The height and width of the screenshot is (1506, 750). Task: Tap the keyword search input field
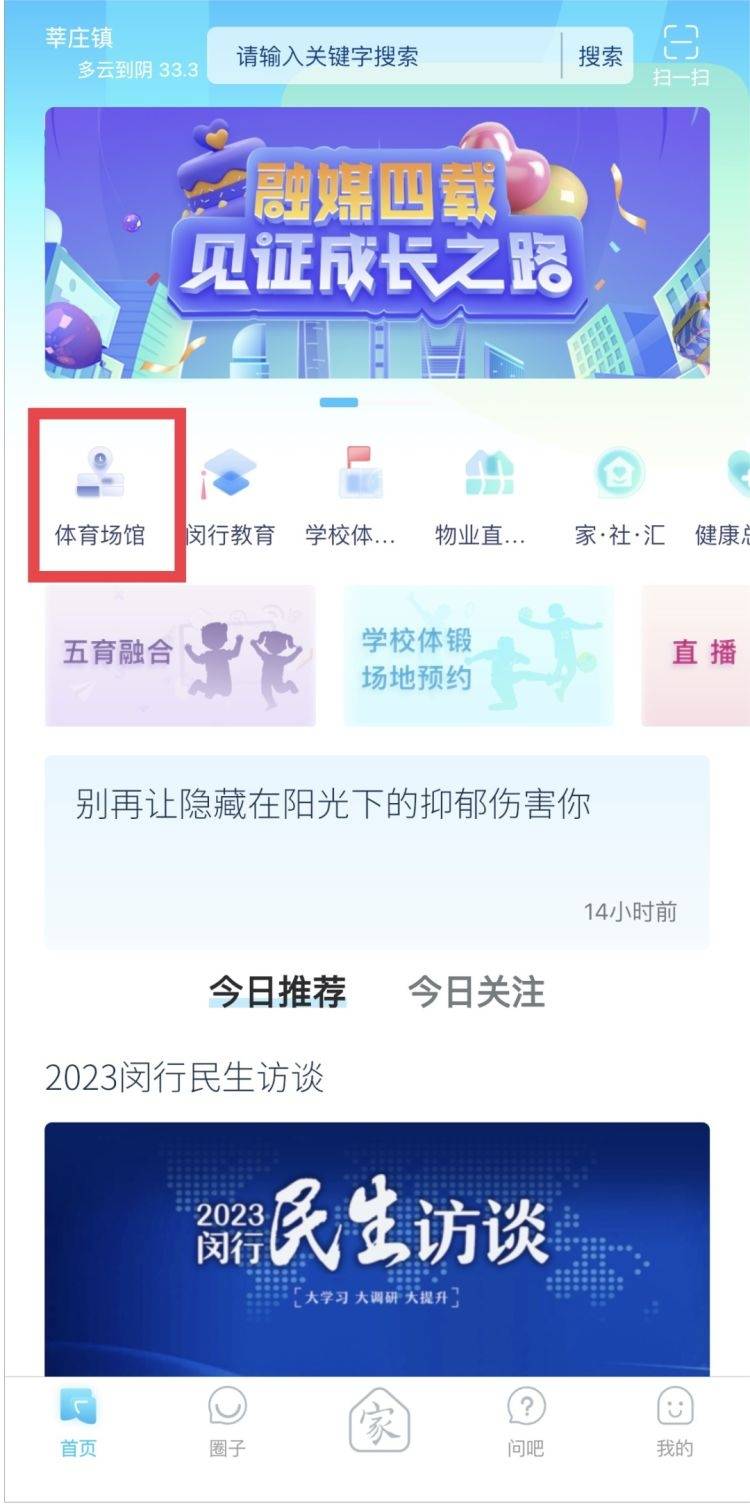[x=385, y=57]
